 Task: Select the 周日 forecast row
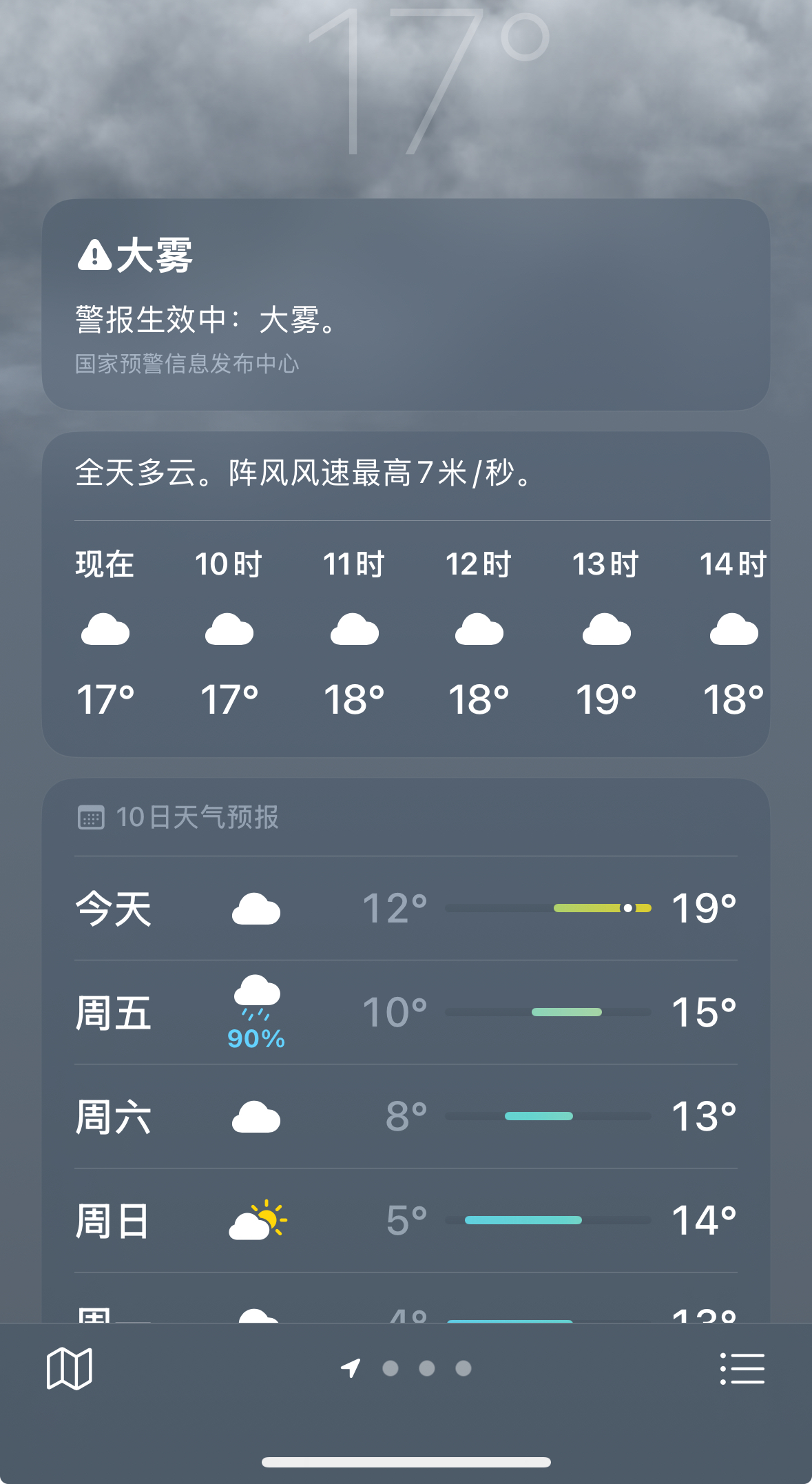406,1221
